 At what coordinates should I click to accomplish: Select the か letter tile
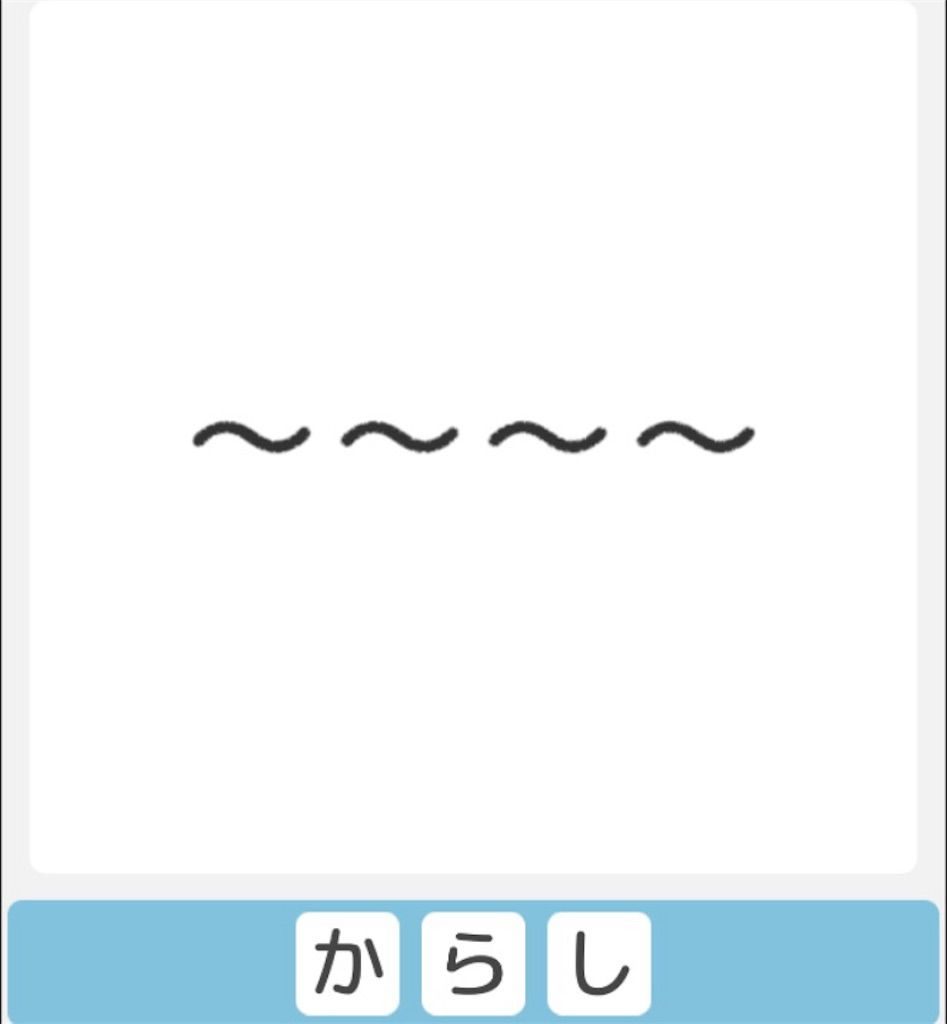pyautogui.click(x=347, y=964)
